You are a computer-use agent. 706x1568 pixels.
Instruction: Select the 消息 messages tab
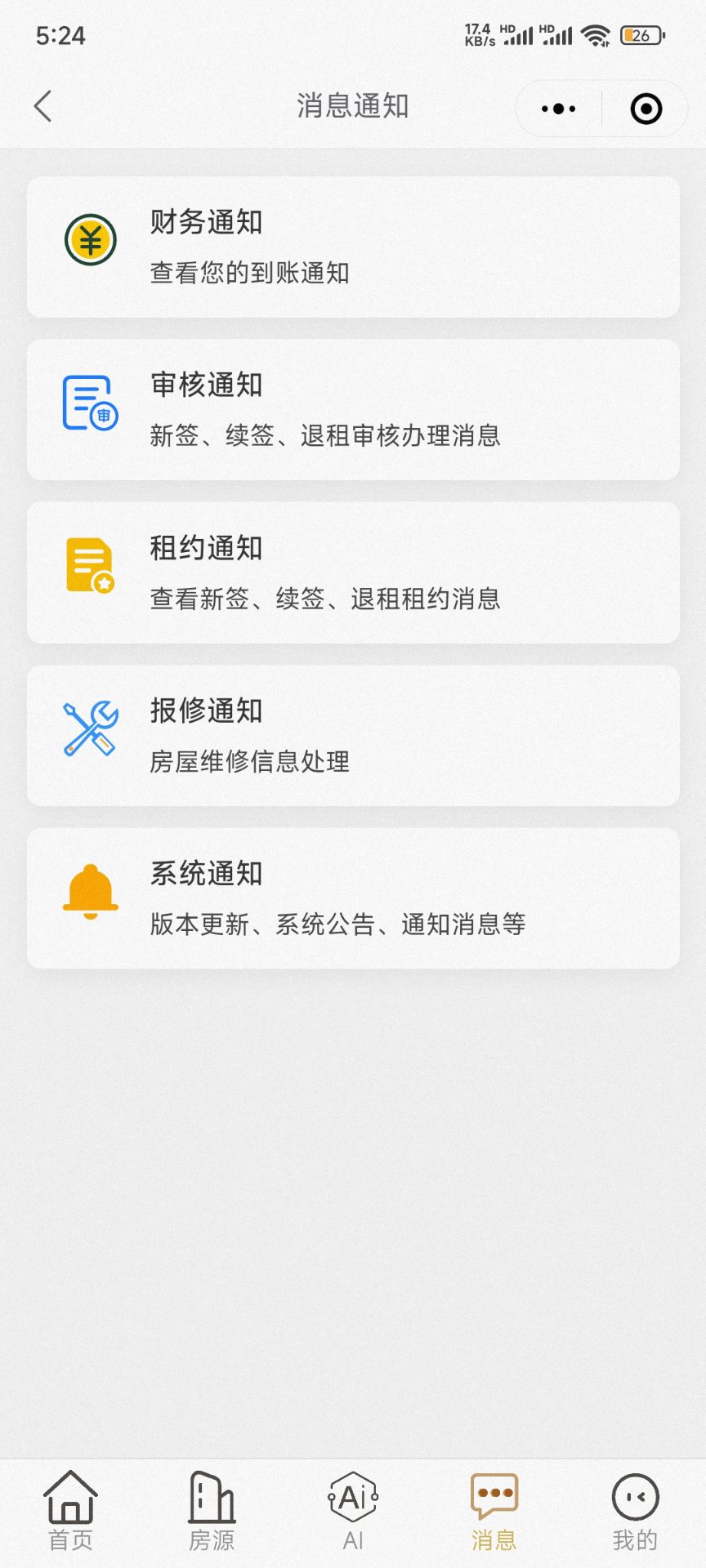(494, 1511)
